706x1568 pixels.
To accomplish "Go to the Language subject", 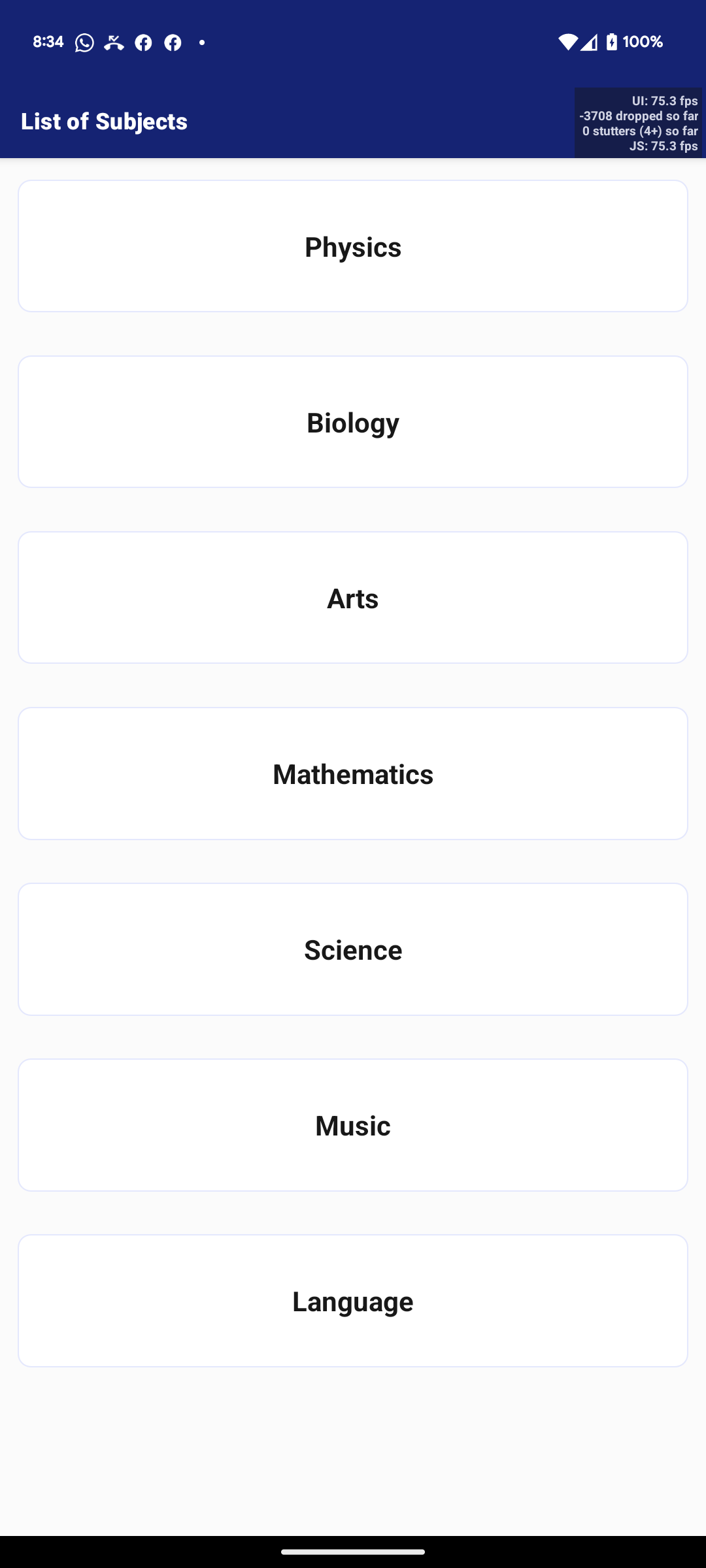I will (x=353, y=1301).
